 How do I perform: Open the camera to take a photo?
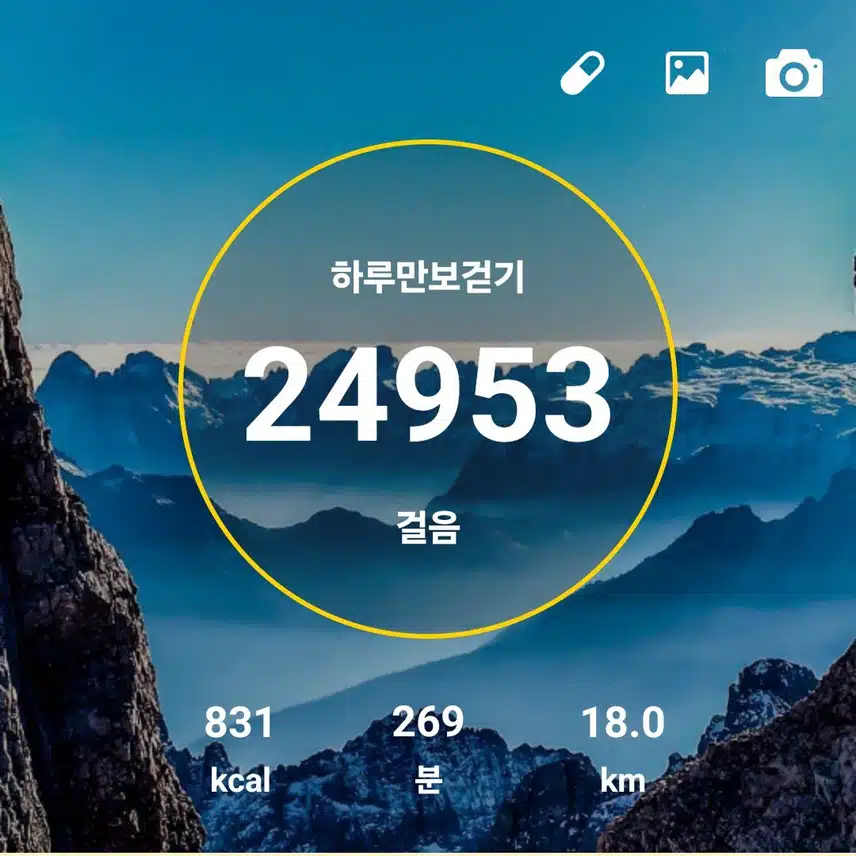click(x=794, y=75)
